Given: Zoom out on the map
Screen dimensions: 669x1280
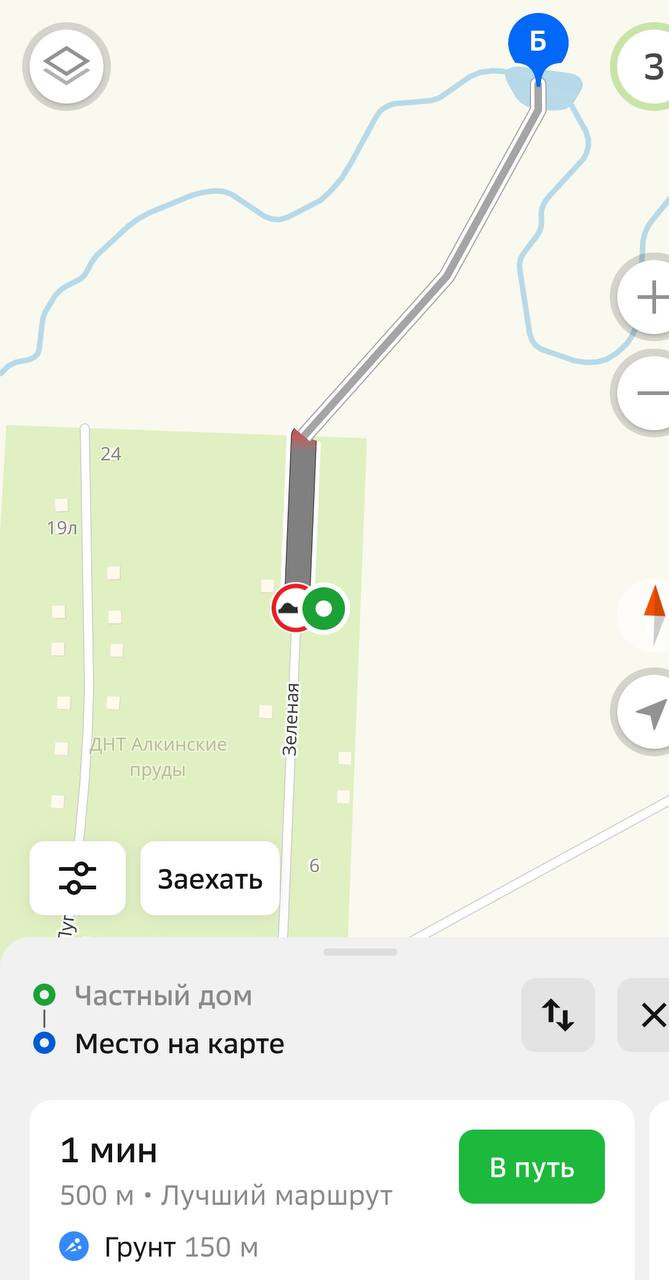Looking at the screenshot, I should 648,392.
